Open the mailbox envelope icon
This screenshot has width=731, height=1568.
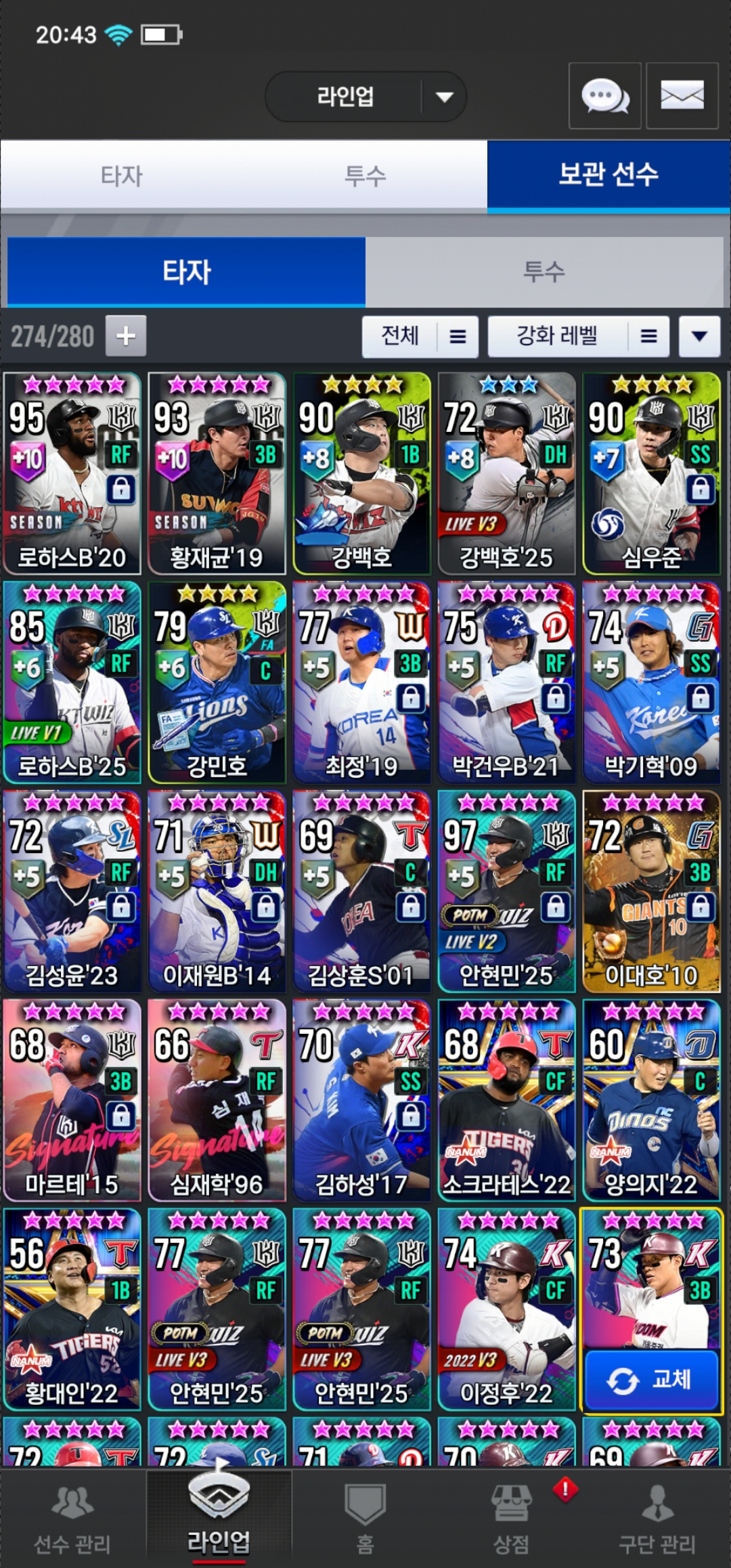682,96
